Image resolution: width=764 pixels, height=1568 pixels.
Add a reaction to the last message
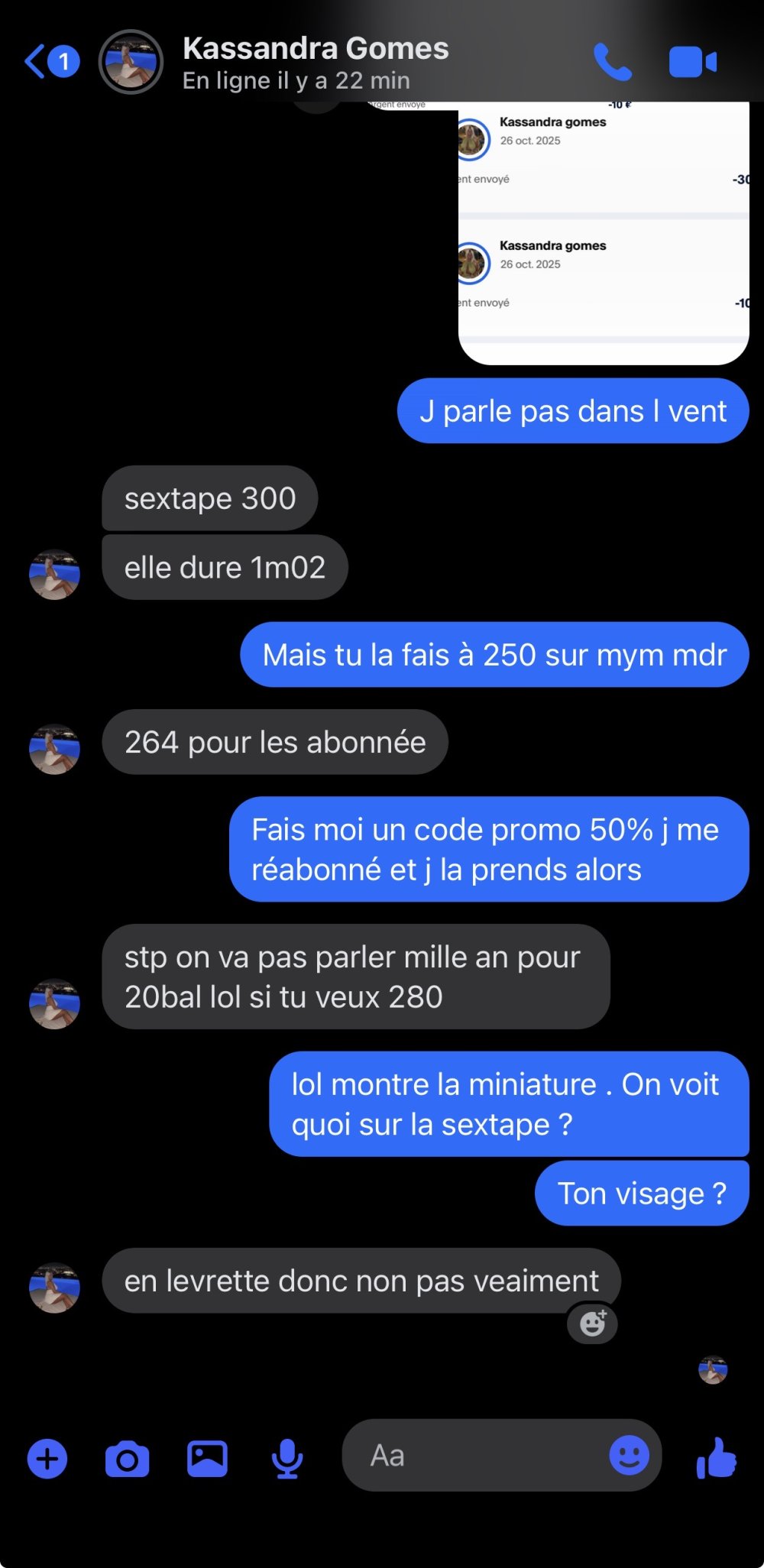coord(592,1323)
